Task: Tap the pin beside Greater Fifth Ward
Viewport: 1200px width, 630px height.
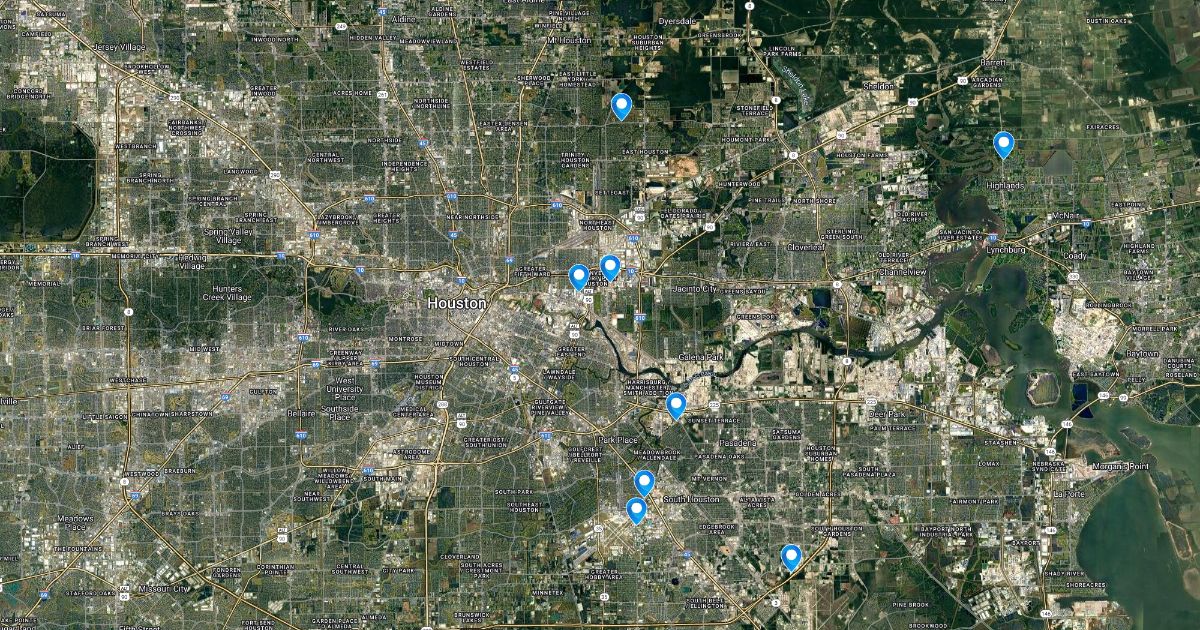Action: (578, 277)
